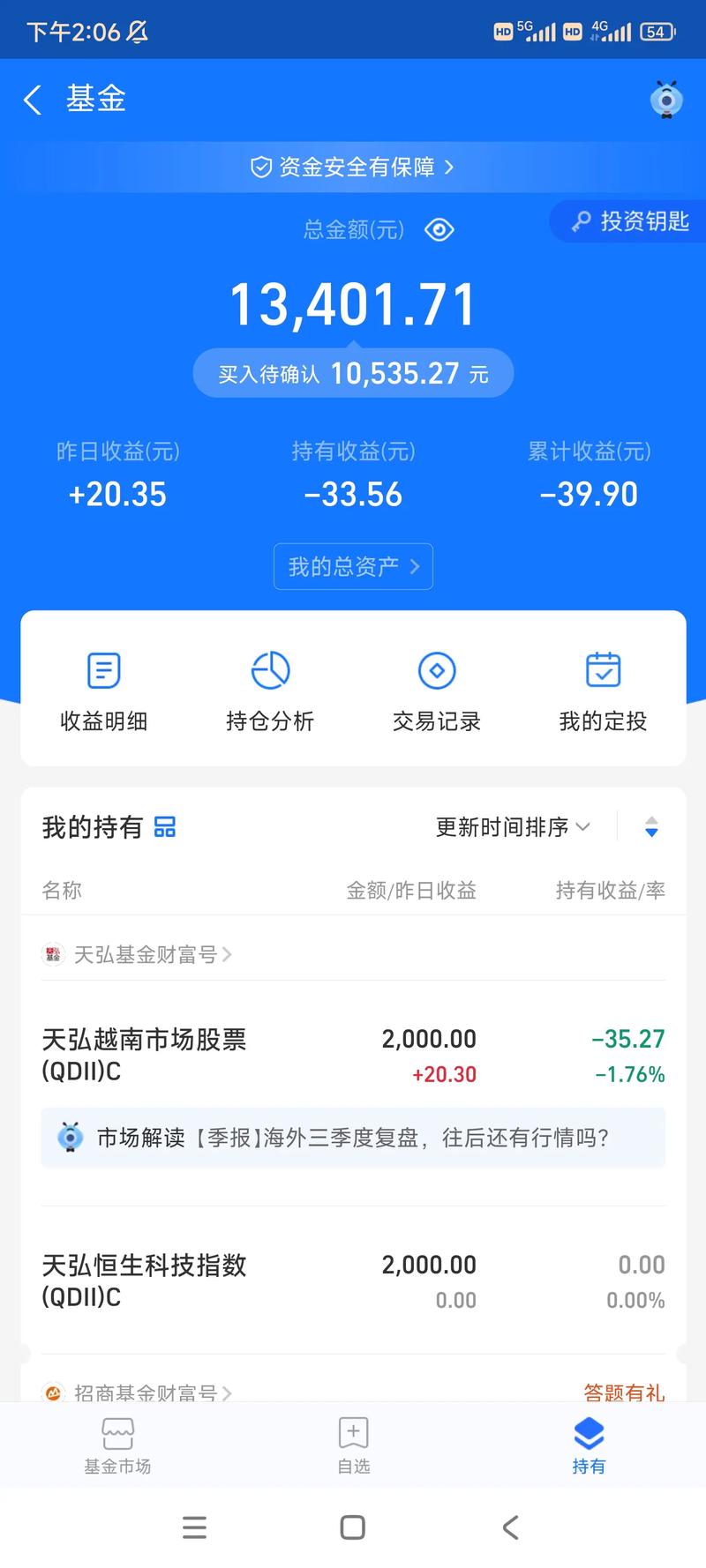The height and width of the screenshot is (1568, 706).
Task: Tap the sort arrows icon beside 更新时间排序
Action: tap(651, 826)
